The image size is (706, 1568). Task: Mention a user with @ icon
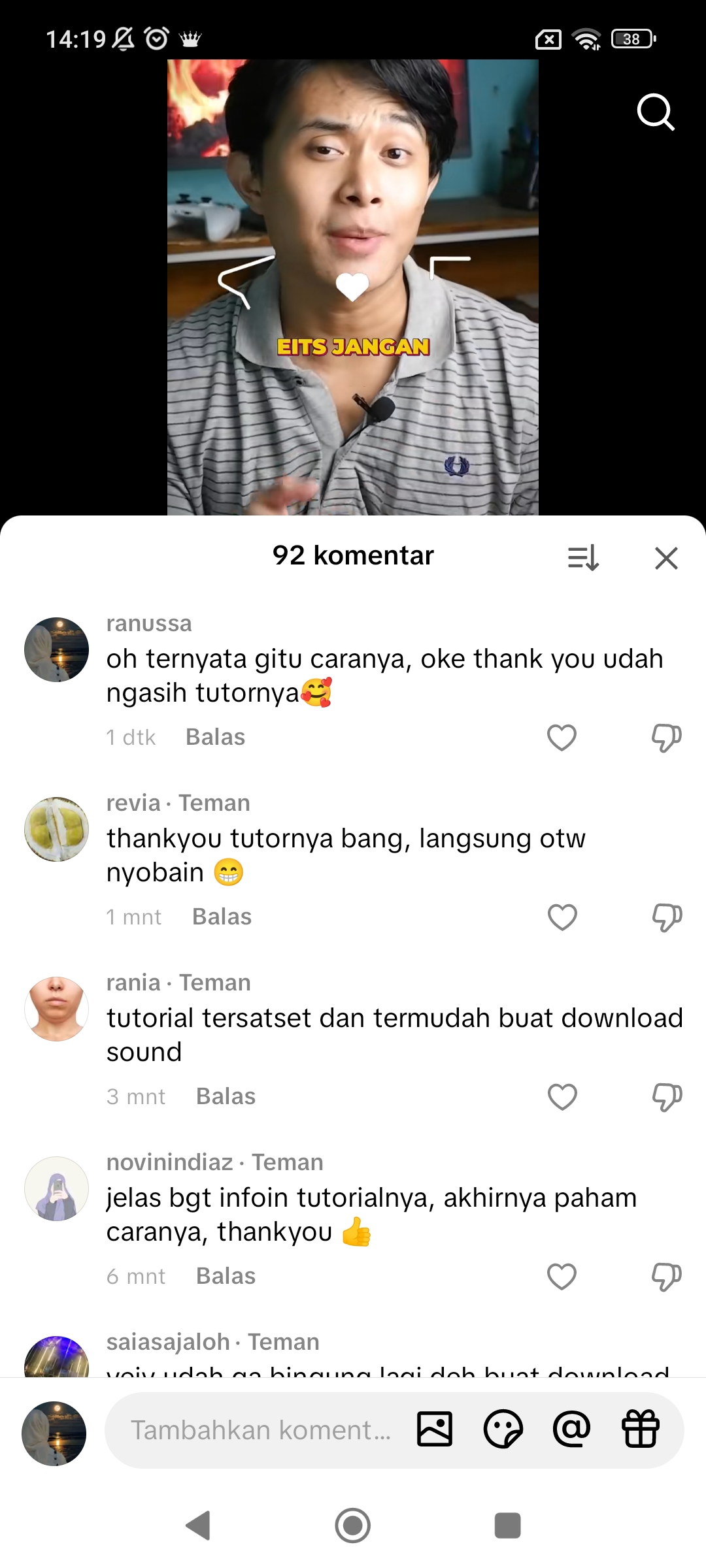click(571, 1429)
